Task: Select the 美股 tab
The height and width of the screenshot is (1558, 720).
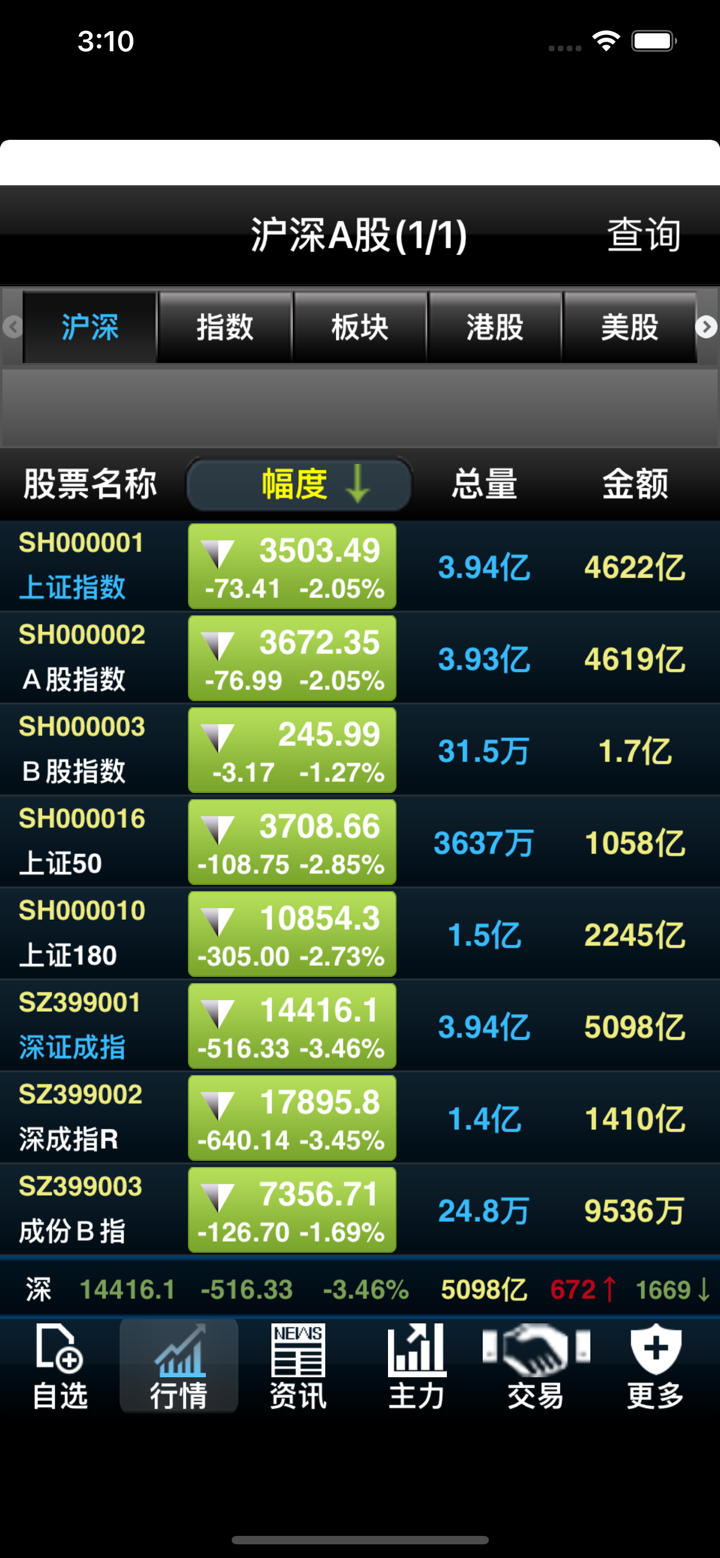Action: tap(630, 327)
